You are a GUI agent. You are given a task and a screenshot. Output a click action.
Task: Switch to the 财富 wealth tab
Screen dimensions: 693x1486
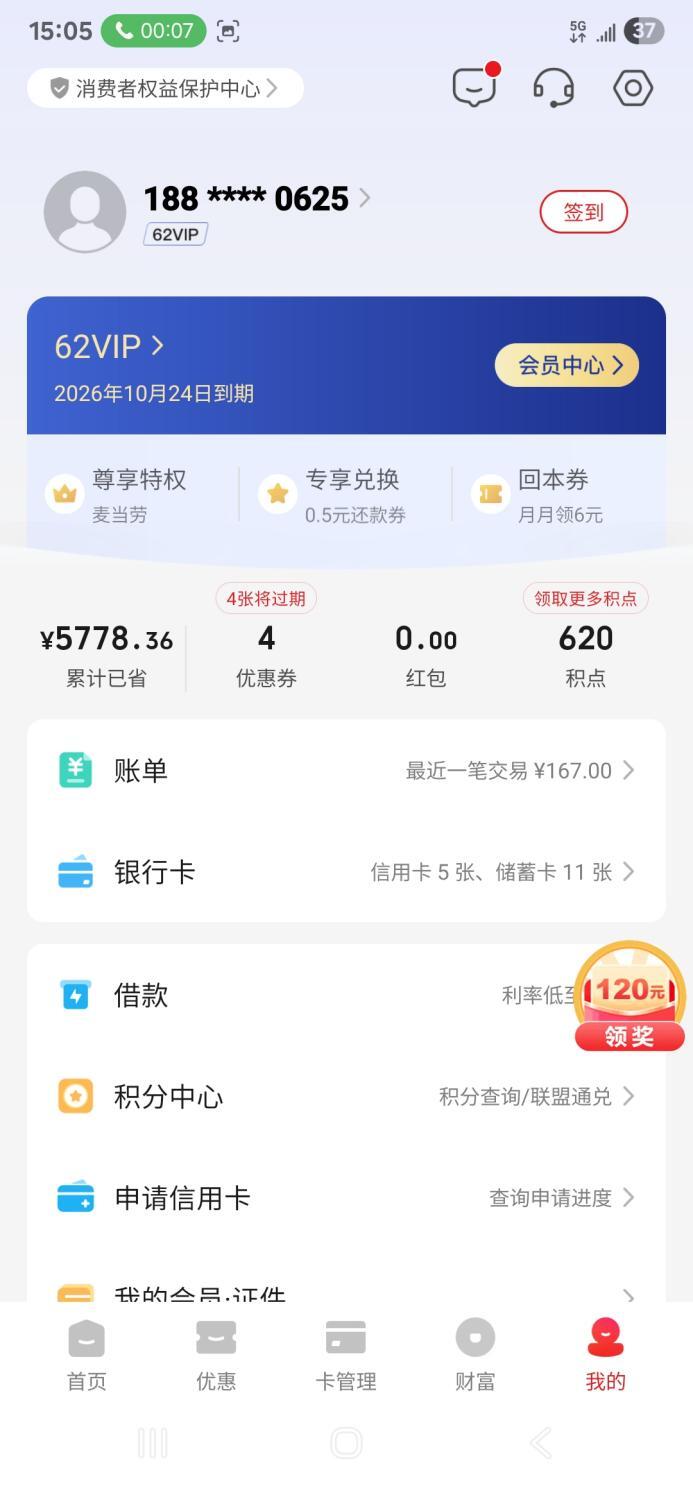(x=475, y=1355)
